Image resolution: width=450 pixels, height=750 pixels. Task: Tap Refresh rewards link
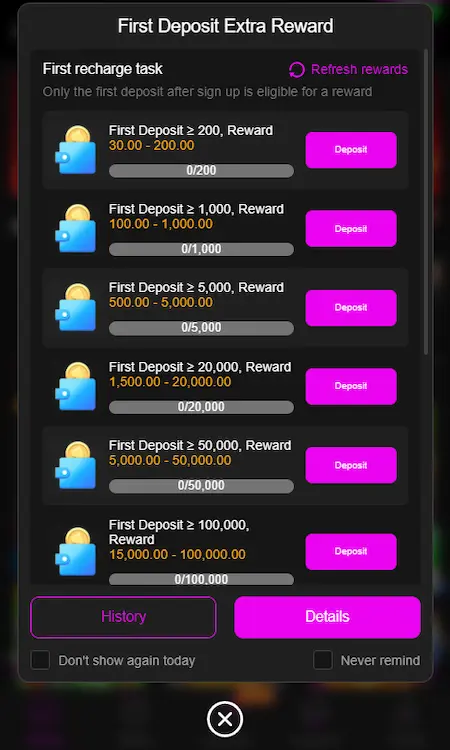point(348,70)
